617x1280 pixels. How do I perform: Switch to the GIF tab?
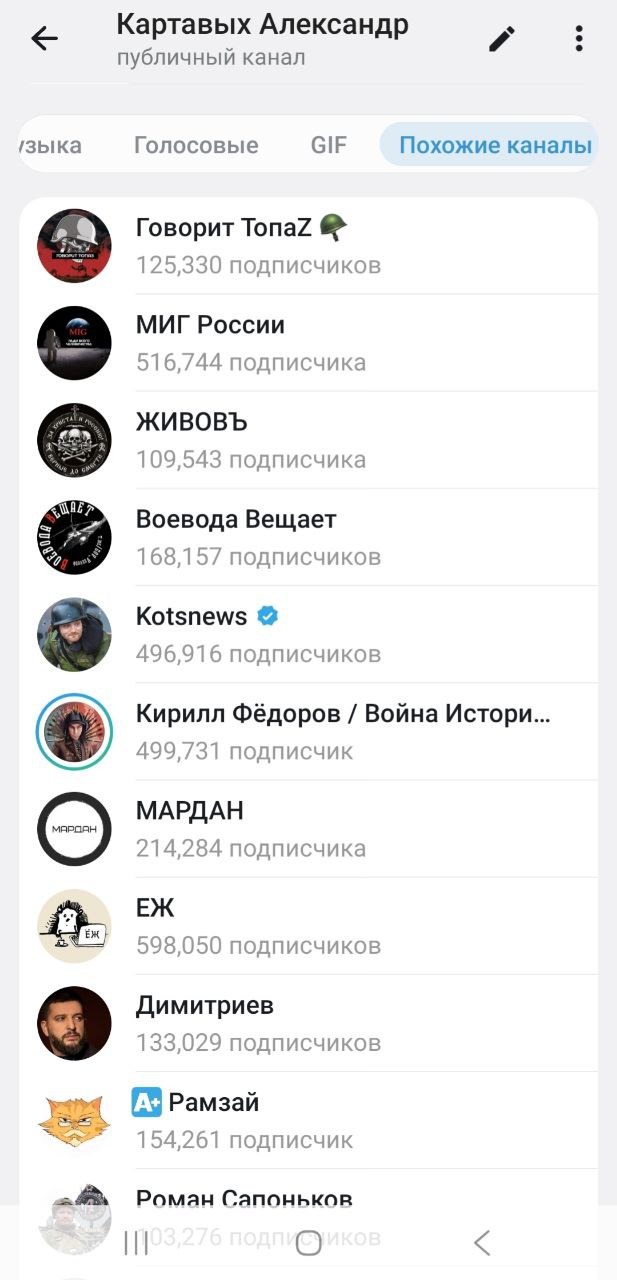point(328,145)
